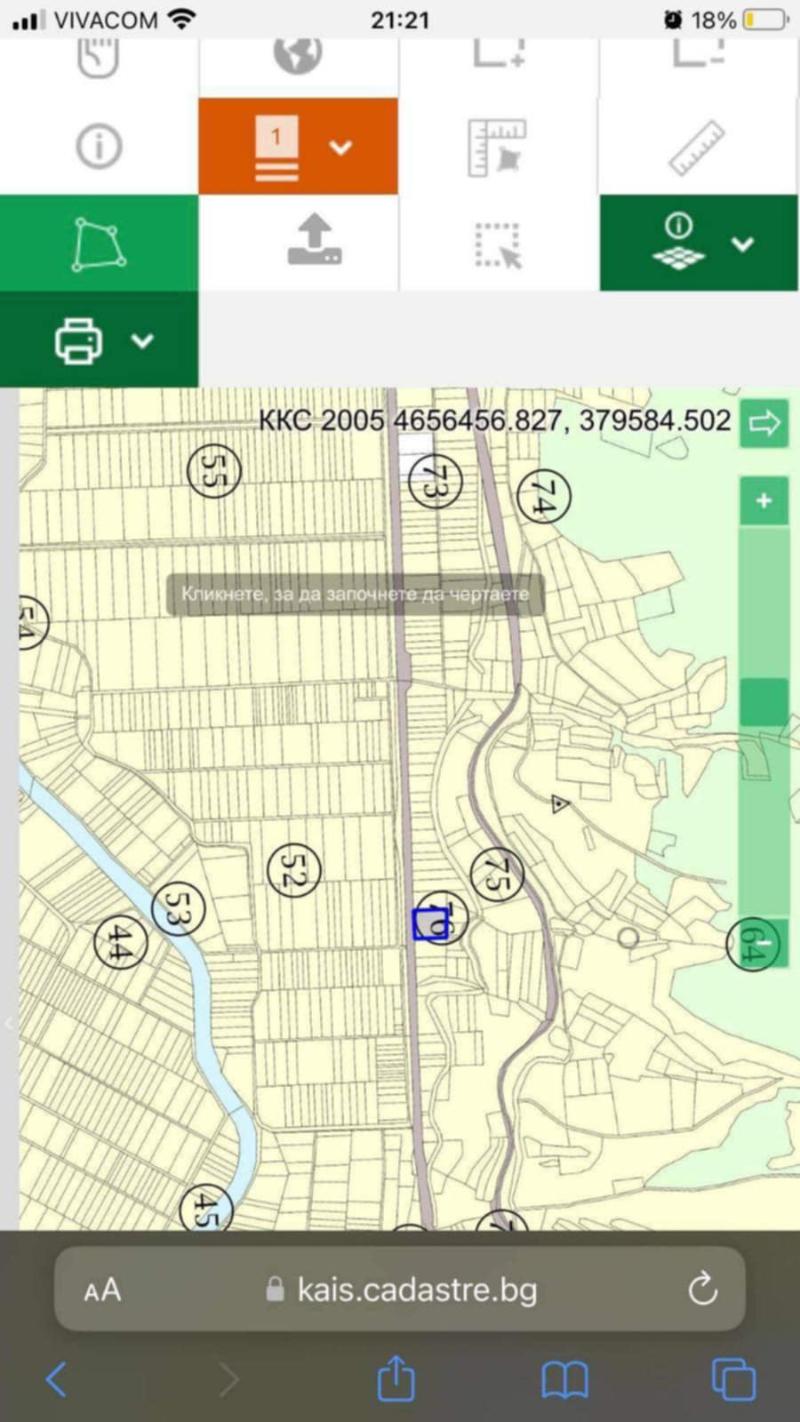Share this page from Safari
The height and width of the screenshot is (1422, 800).
[x=396, y=1379]
